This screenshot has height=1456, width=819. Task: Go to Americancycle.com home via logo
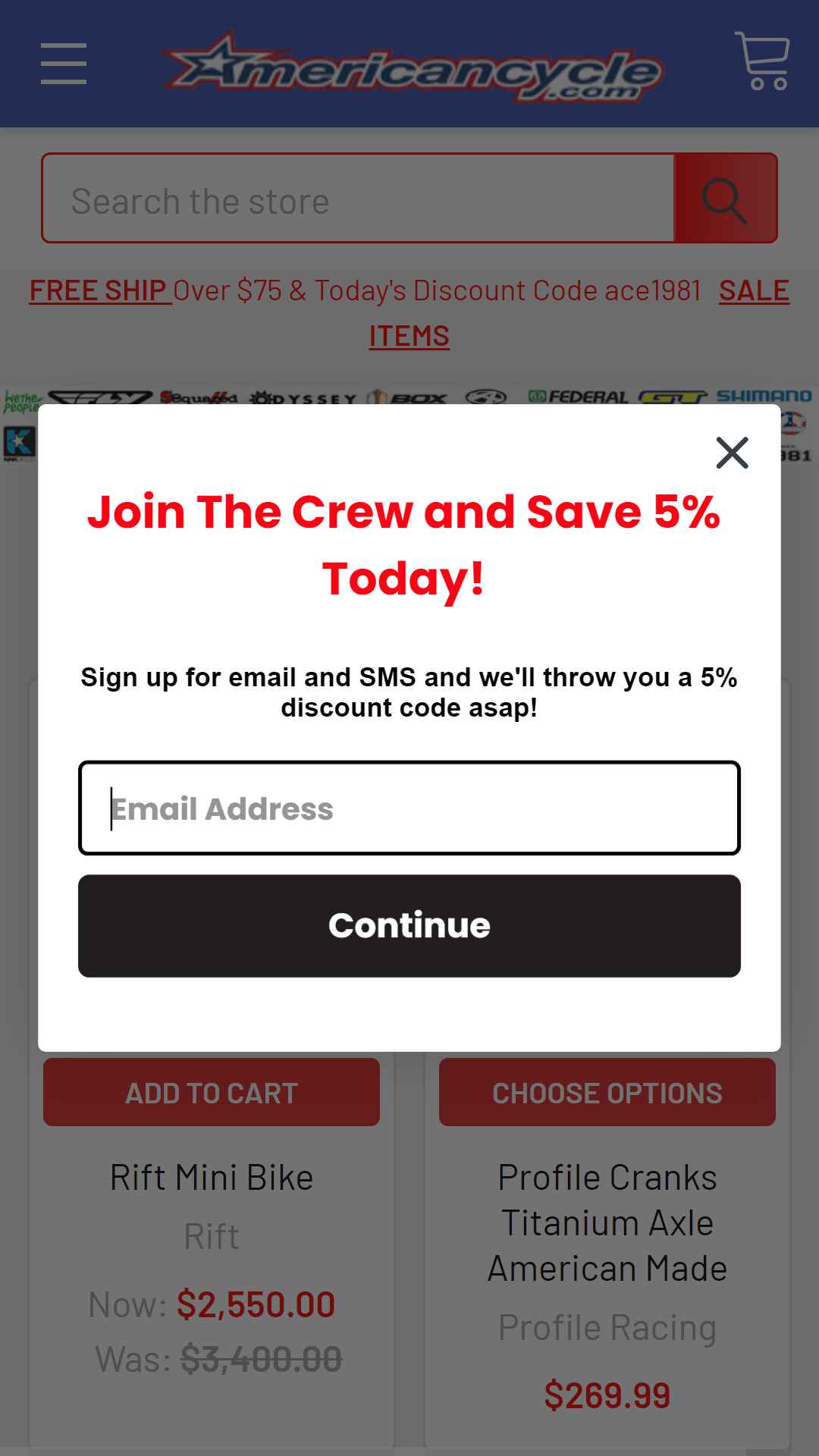point(413,66)
